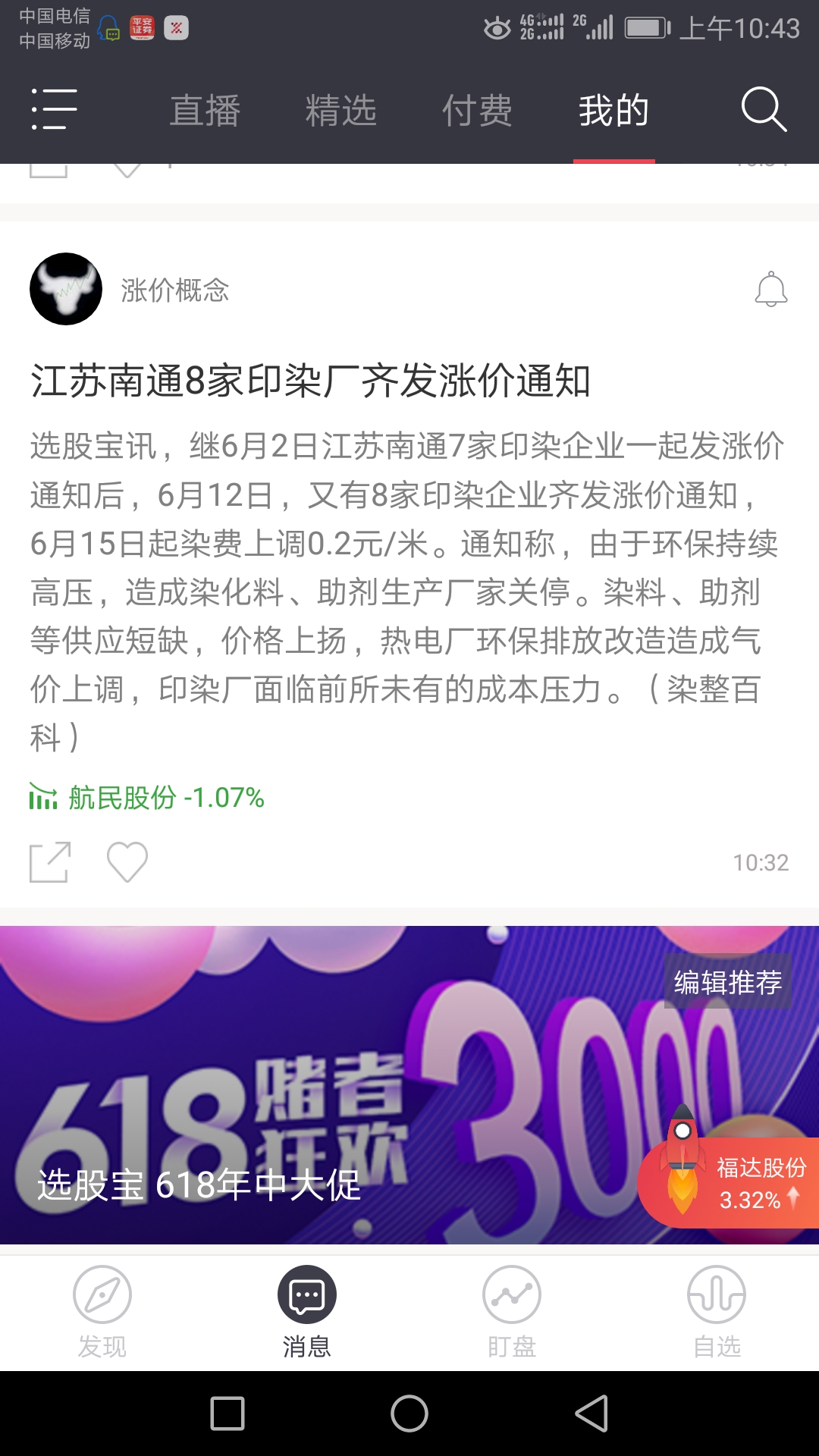Open the drawer menu button
The image size is (819, 1456).
(x=54, y=109)
